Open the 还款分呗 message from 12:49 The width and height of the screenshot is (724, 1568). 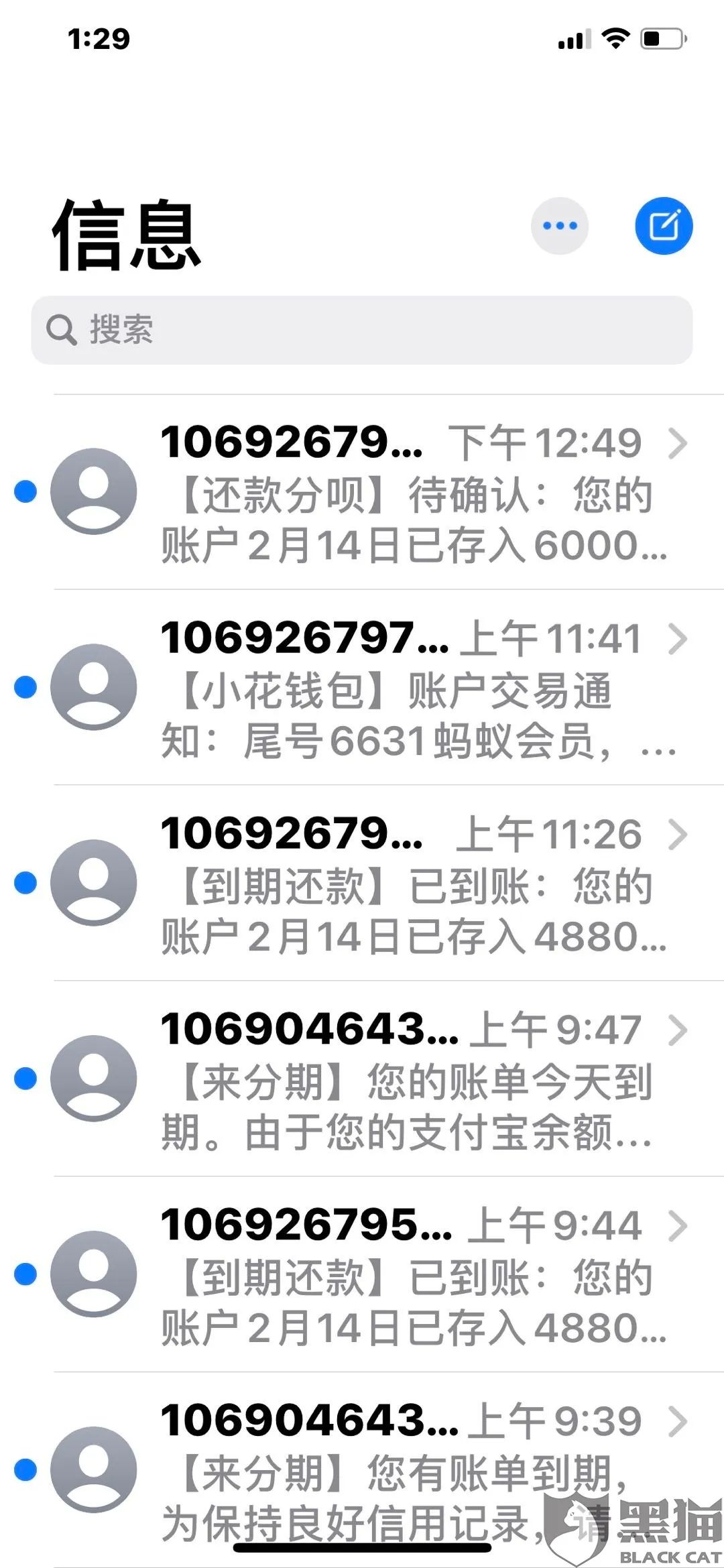[x=402, y=493]
